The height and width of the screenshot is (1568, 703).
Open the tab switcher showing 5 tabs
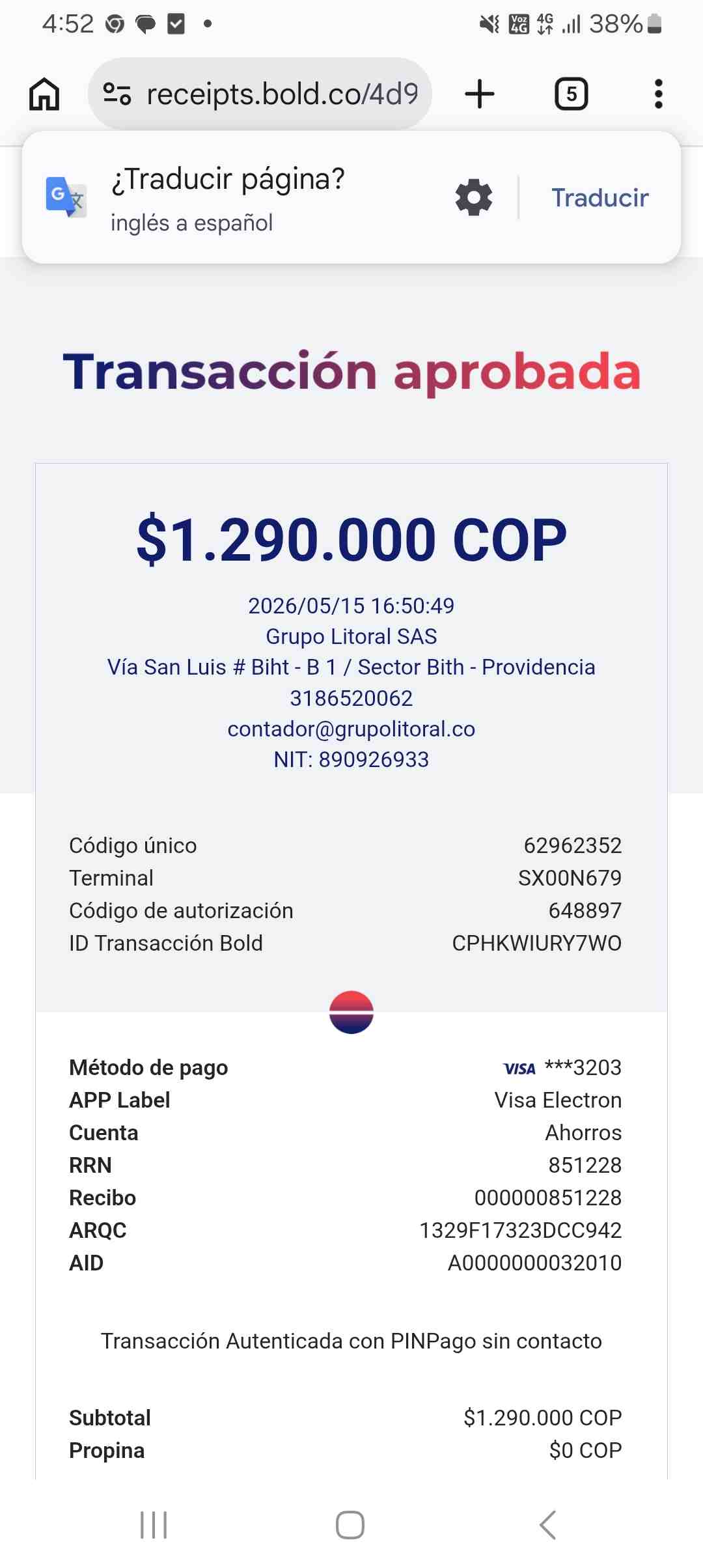571,94
